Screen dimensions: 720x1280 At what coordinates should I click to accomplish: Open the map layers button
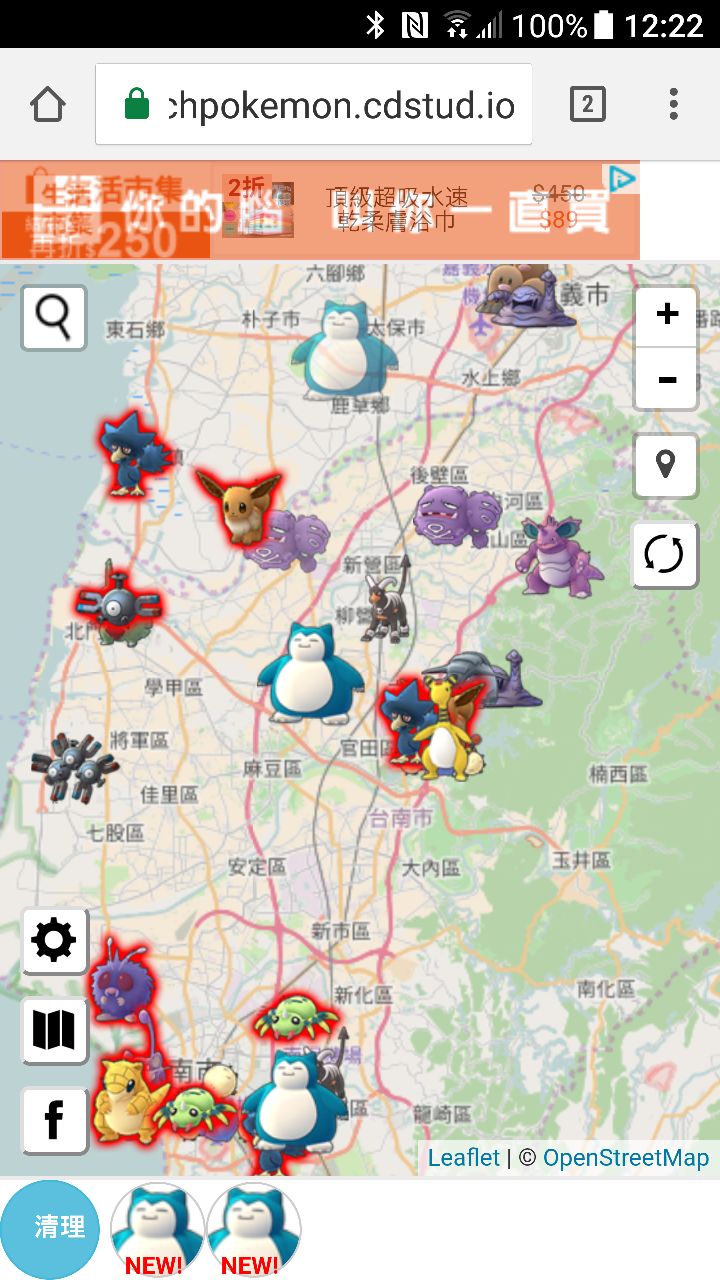coord(54,1030)
